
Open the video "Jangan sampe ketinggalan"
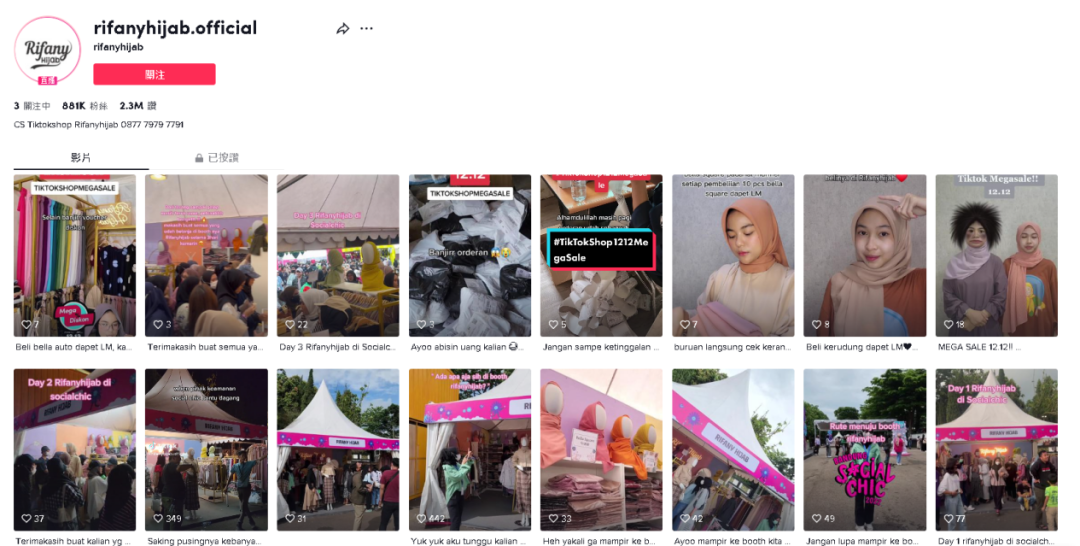coord(601,255)
